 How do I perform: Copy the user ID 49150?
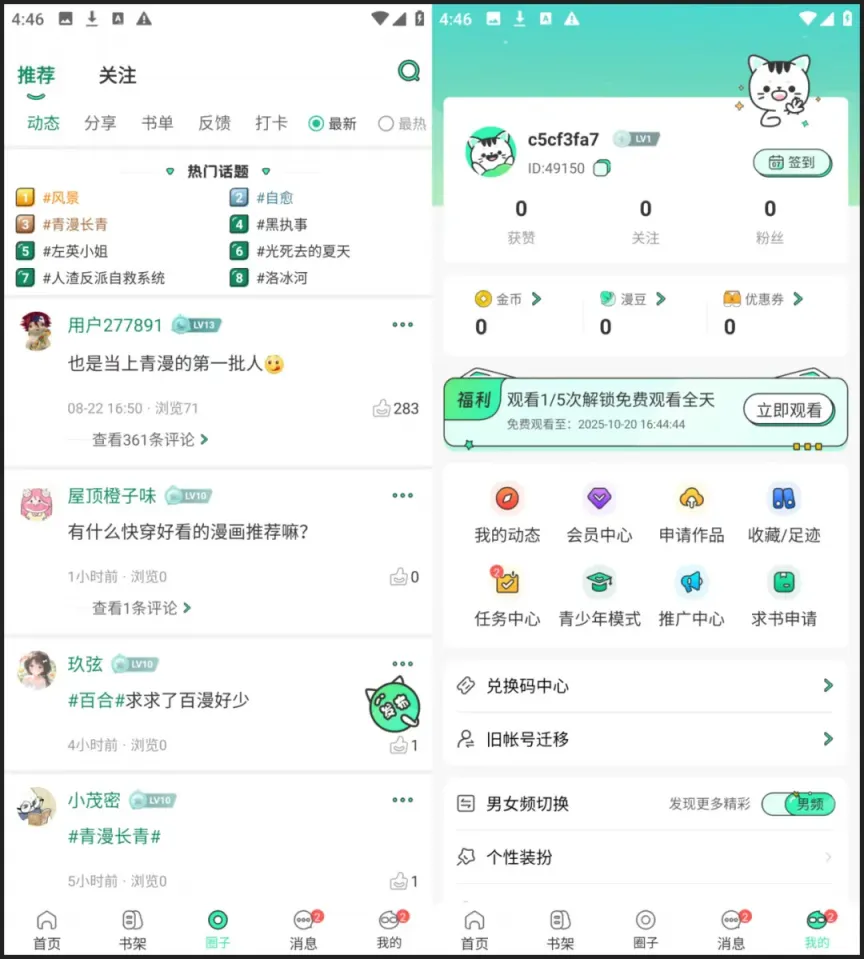pos(601,168)
